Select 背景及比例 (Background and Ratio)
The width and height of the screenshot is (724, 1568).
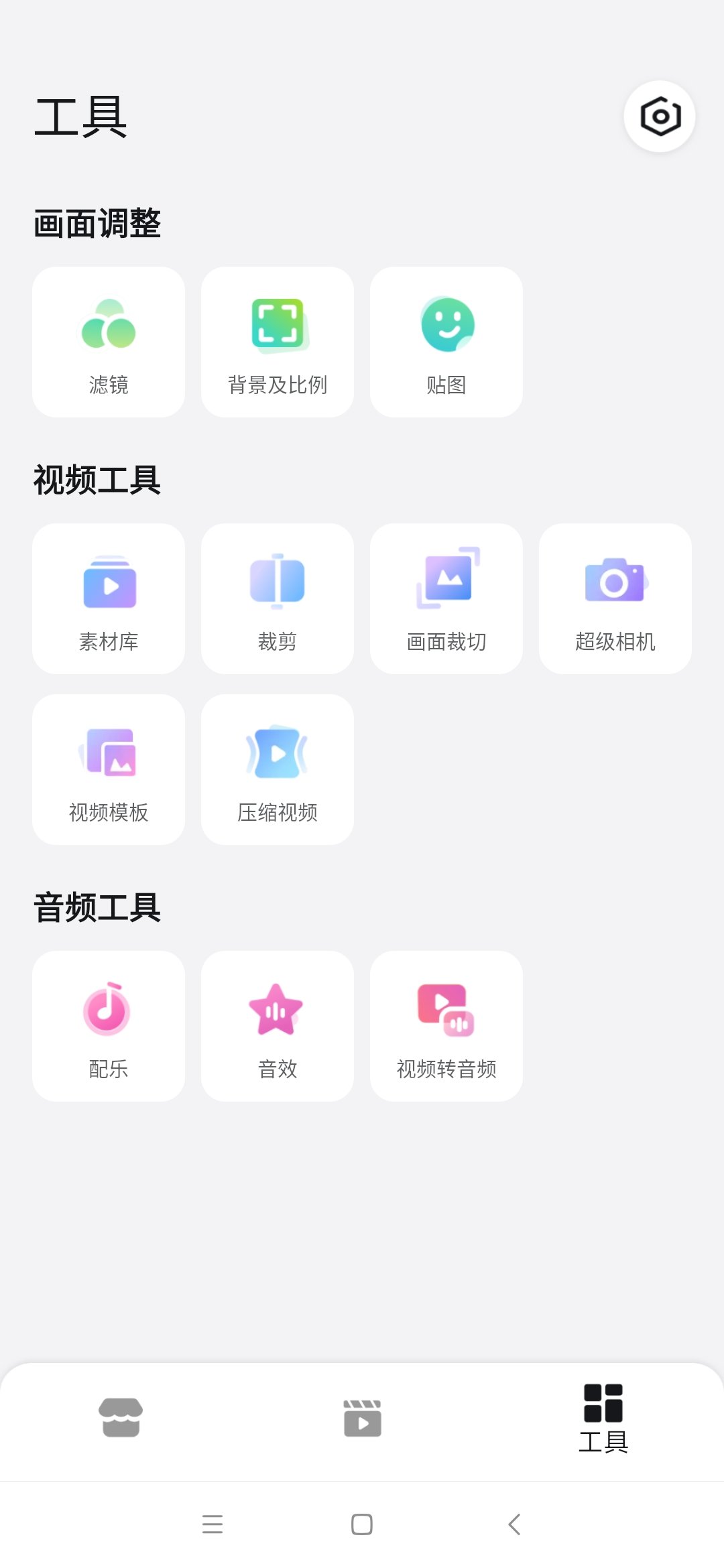point(277,340)
